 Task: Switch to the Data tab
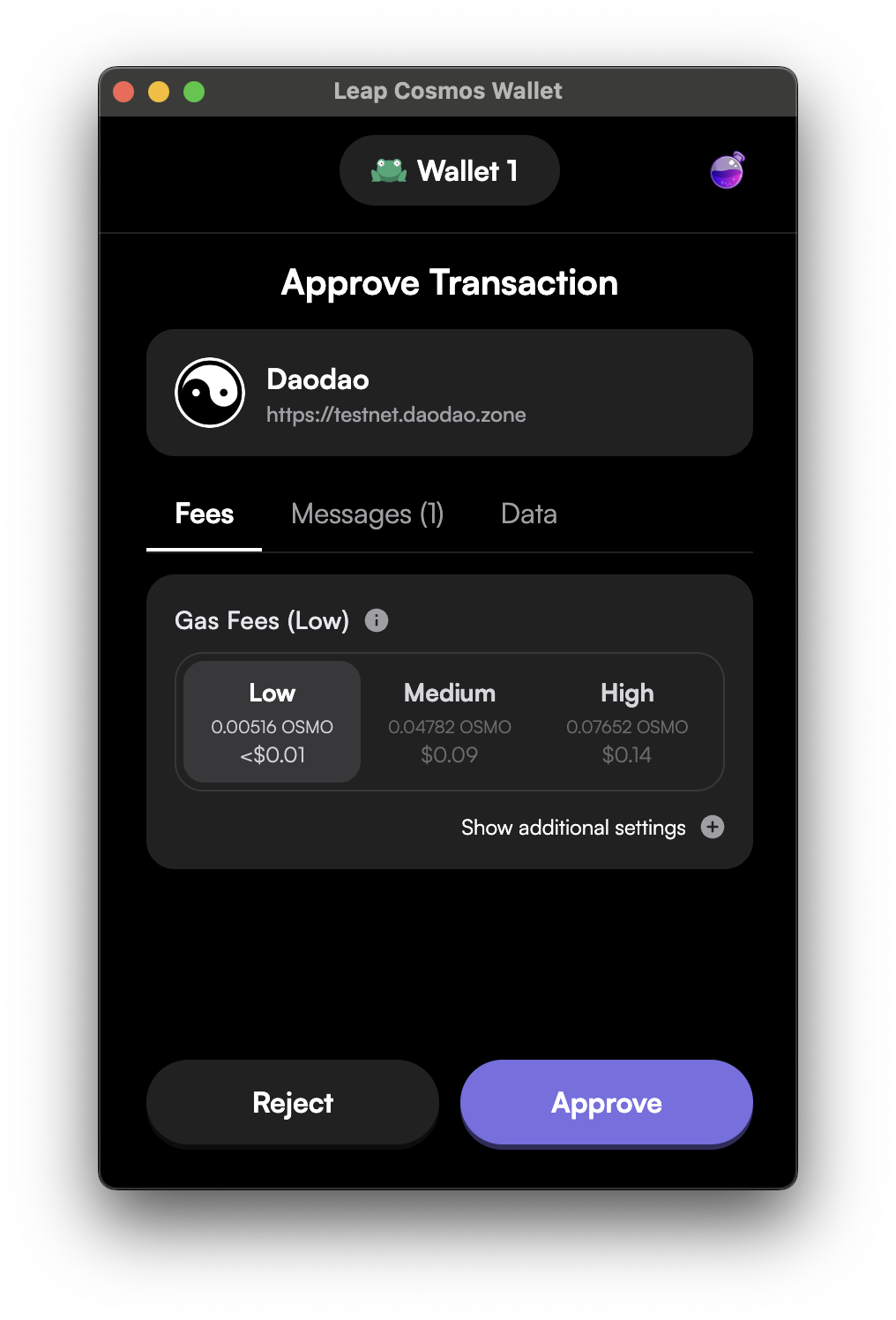click(x=528, y=514)
